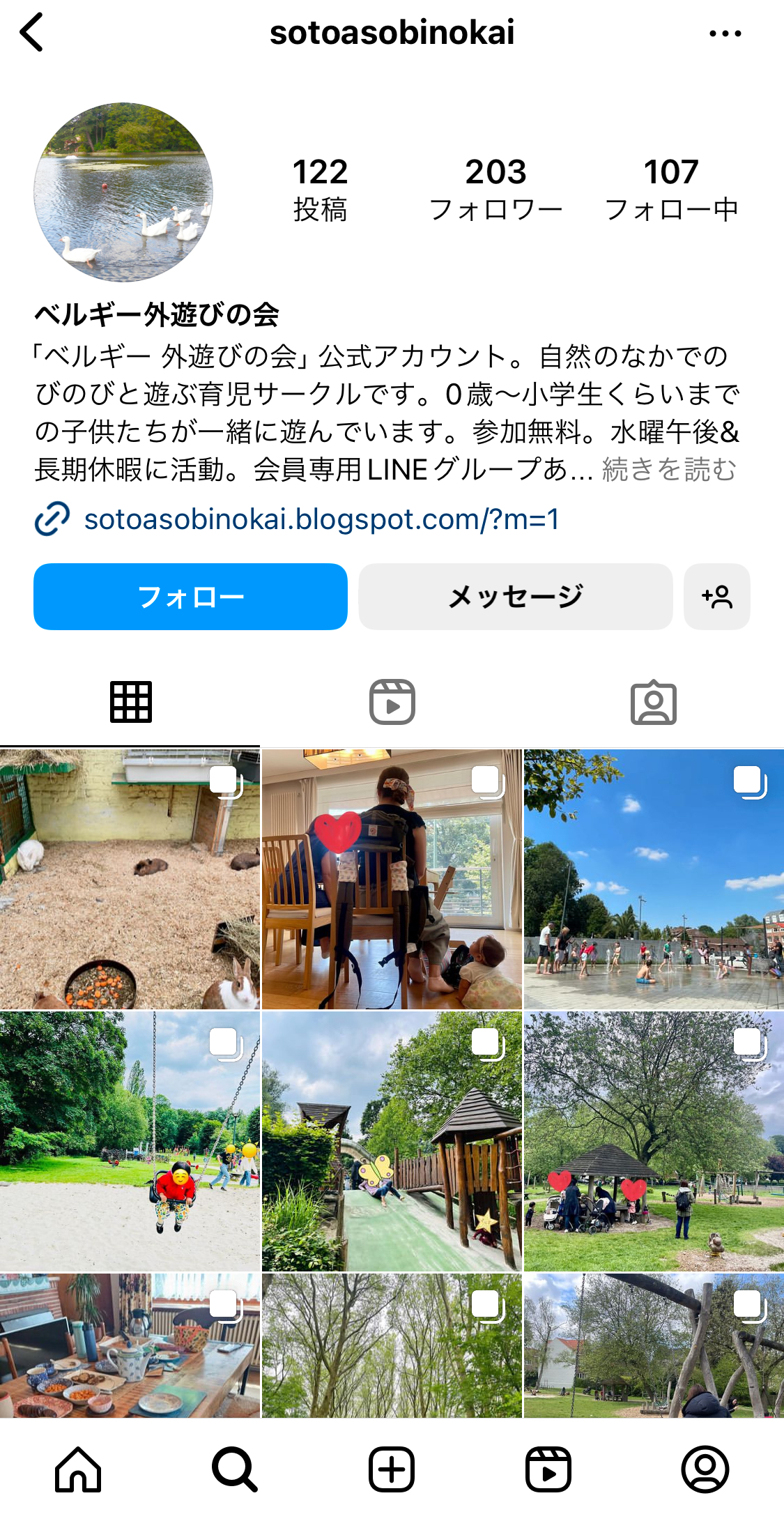Open my profile in bottom navigation

coord(705,1469)
